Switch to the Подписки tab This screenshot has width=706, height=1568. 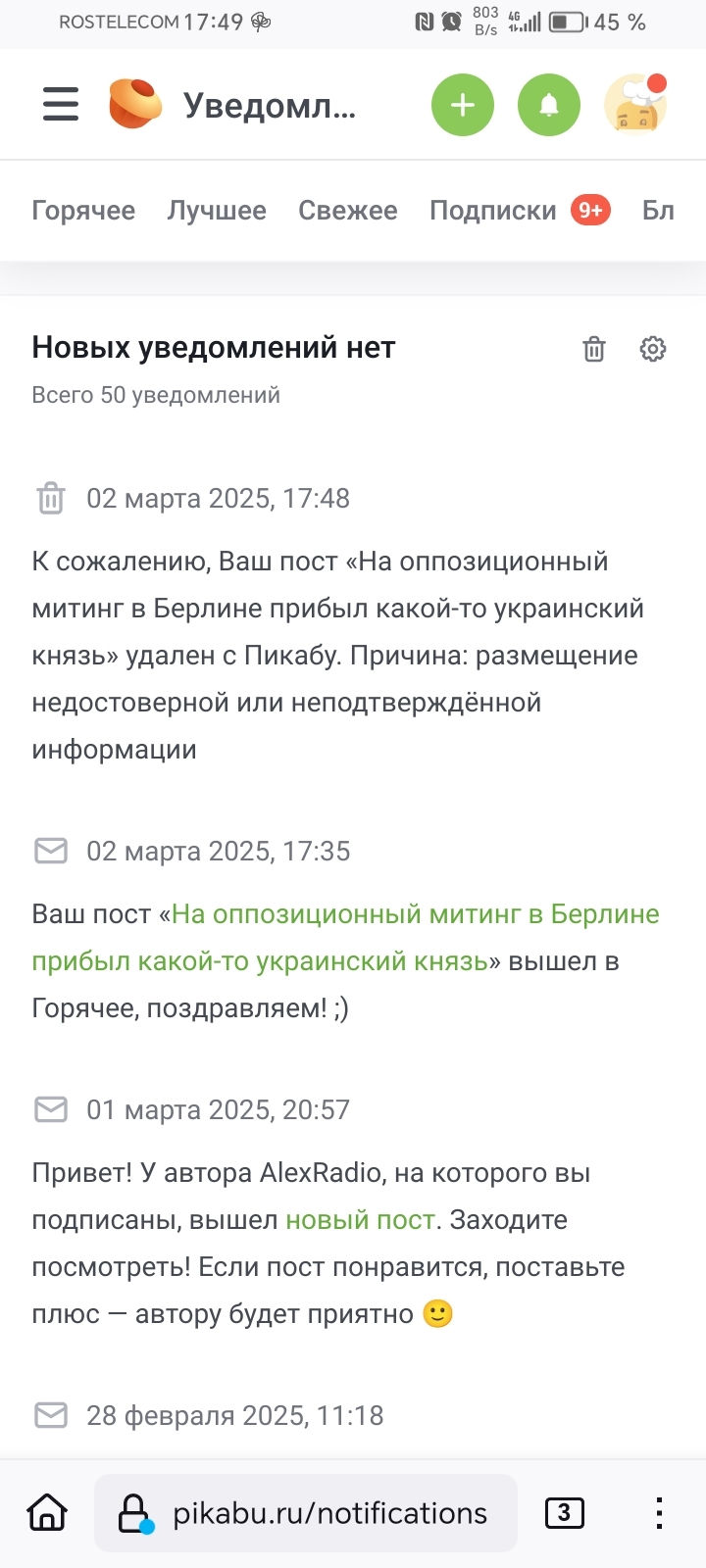493,211
